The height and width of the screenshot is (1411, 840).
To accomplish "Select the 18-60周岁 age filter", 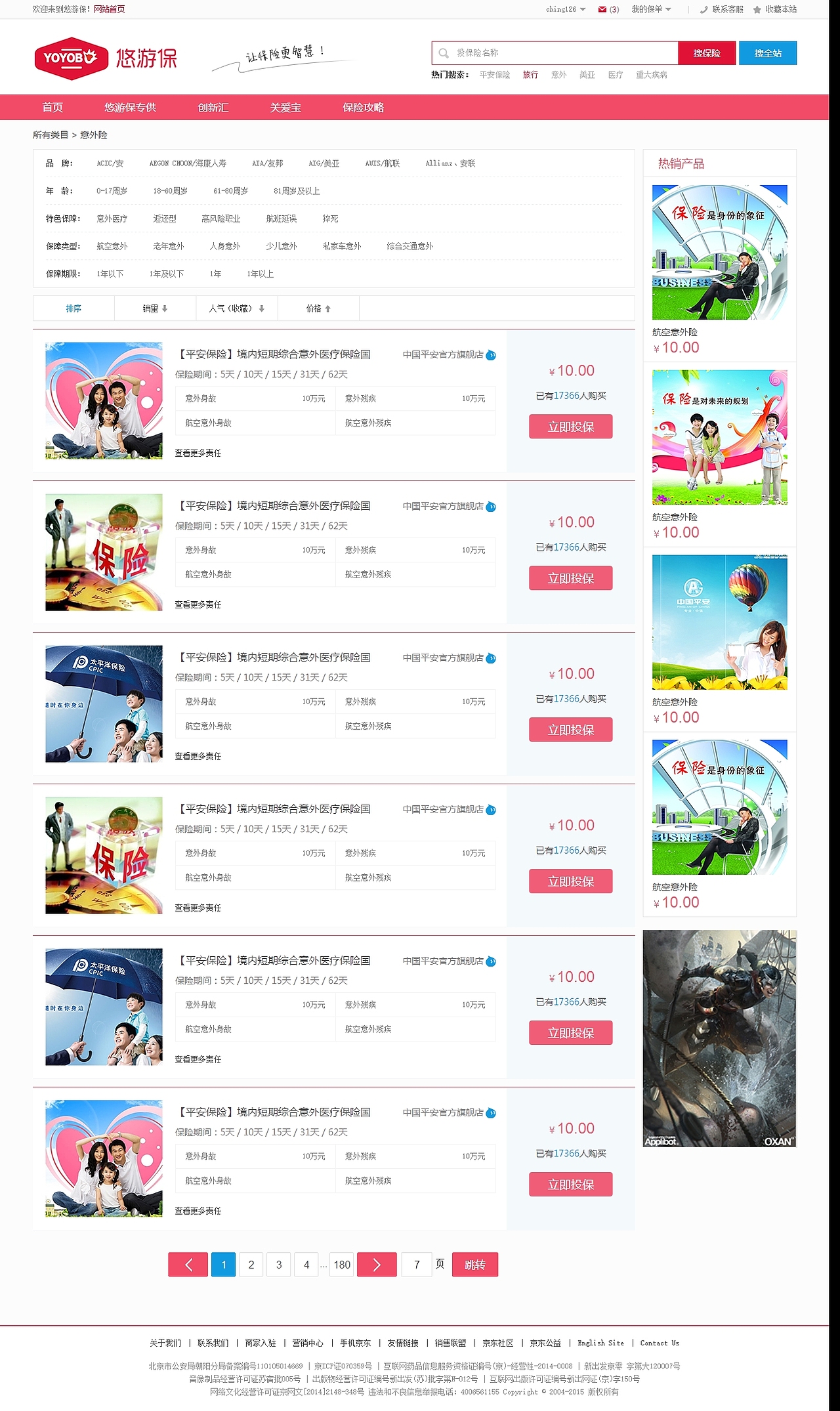I will click(x=171, y=191).
